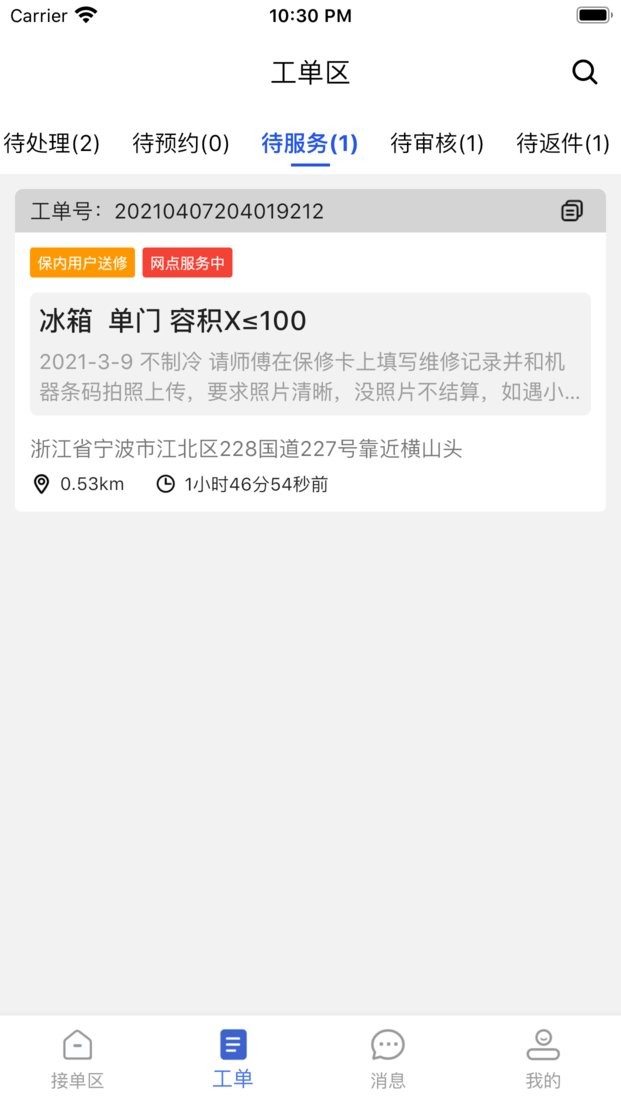The image size is (621, 1104).
Task: Select the 待预约(0) tab
Action: 181,143
